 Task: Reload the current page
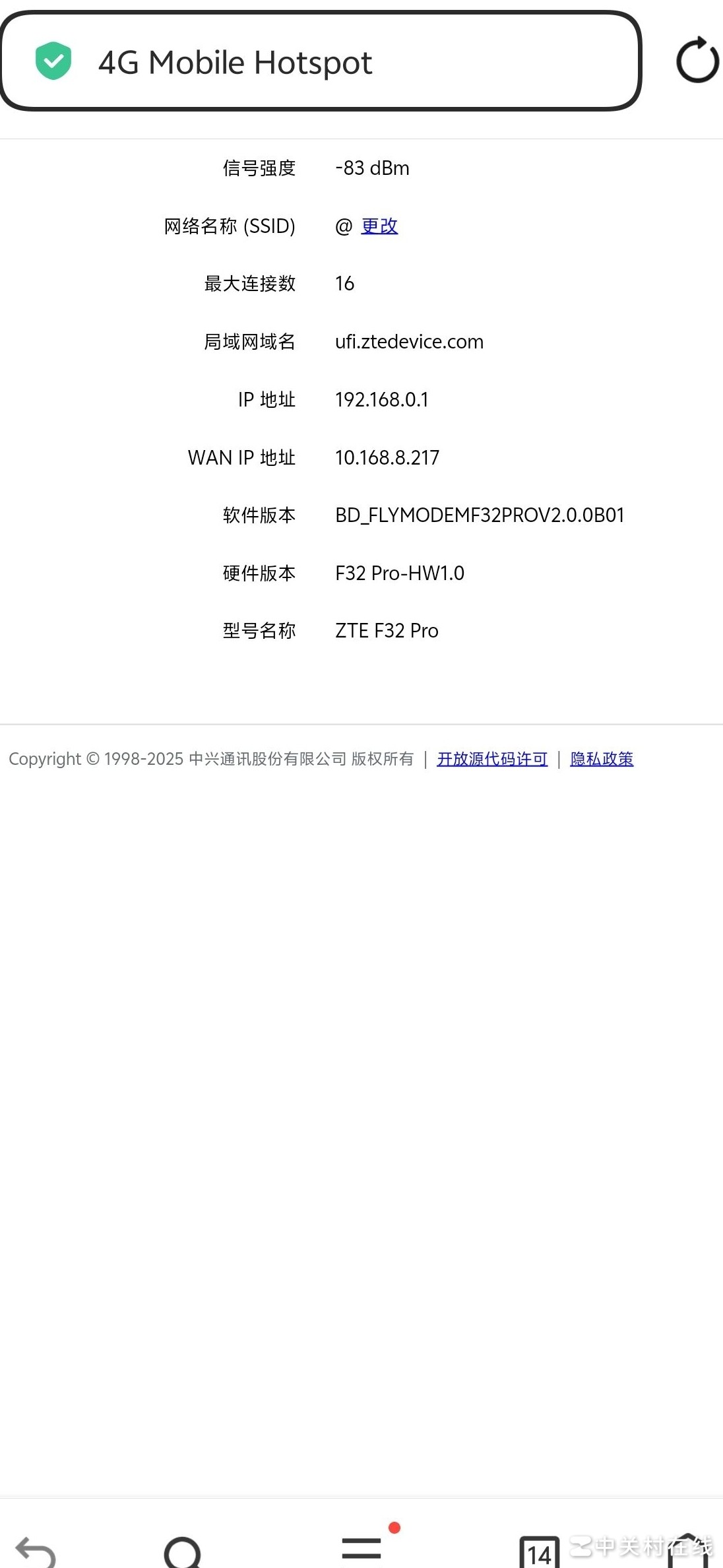[x=697, y=61]
